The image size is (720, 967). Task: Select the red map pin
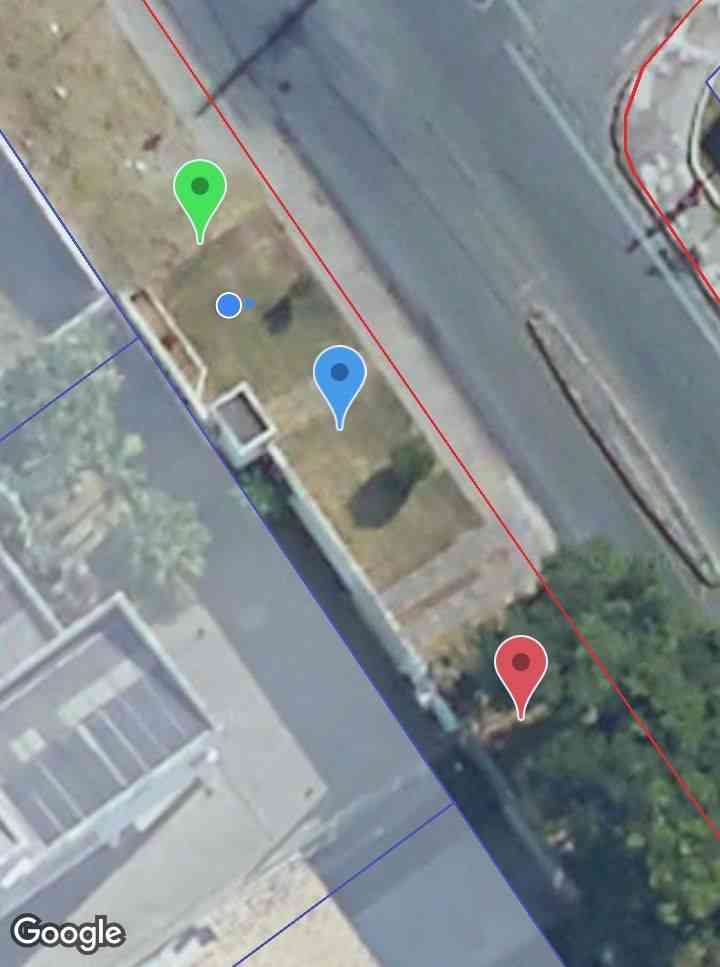(521, 665)
